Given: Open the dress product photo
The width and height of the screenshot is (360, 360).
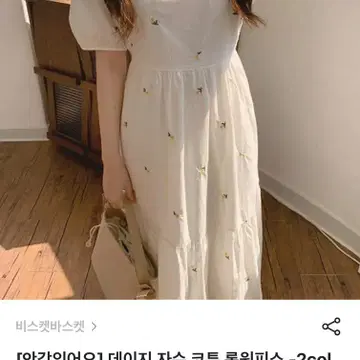Looking at the screenshot, I should (x=180, y=150).
